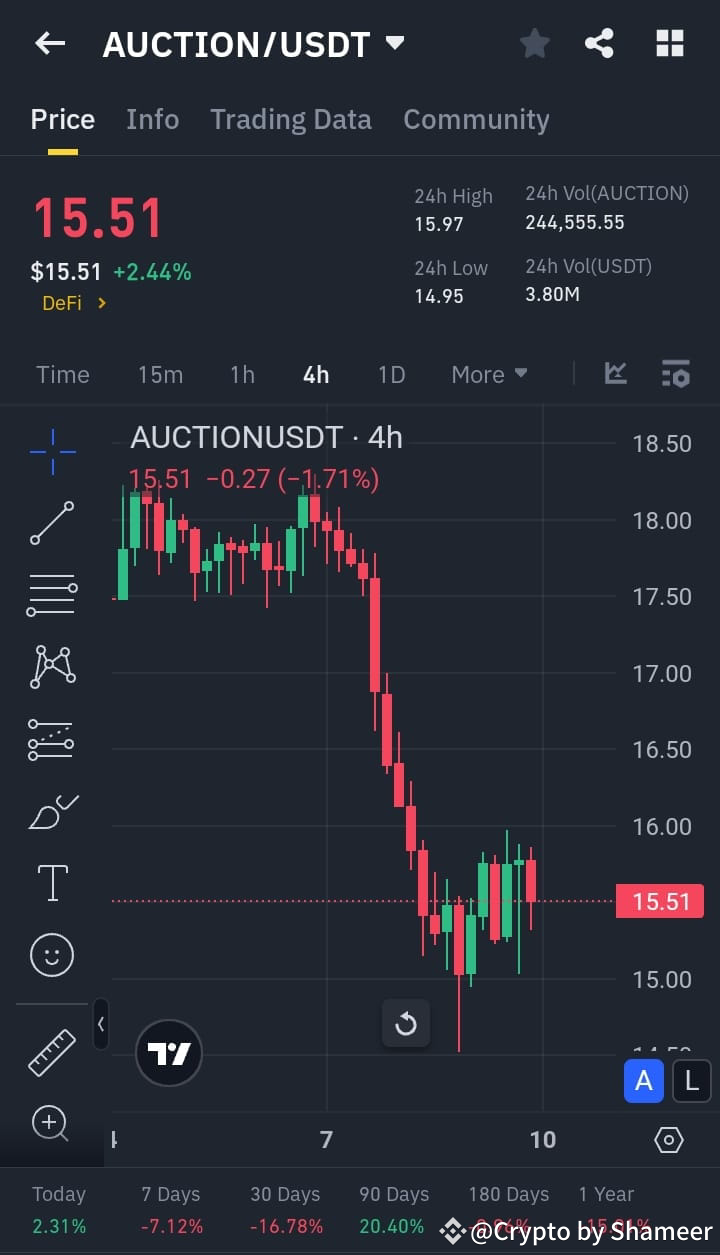This screenshot has width=720, height=1255.
Task: Expand the More timeframe dropdown
Action: pos(489,374)
